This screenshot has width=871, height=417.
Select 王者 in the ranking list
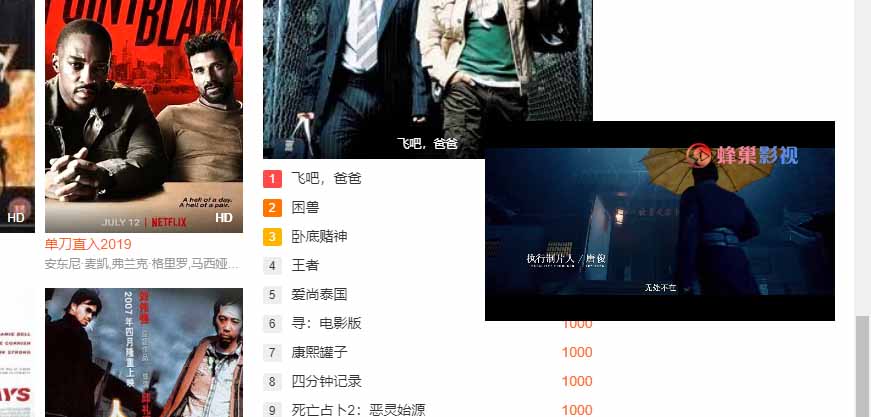click(x=305, y=266)
